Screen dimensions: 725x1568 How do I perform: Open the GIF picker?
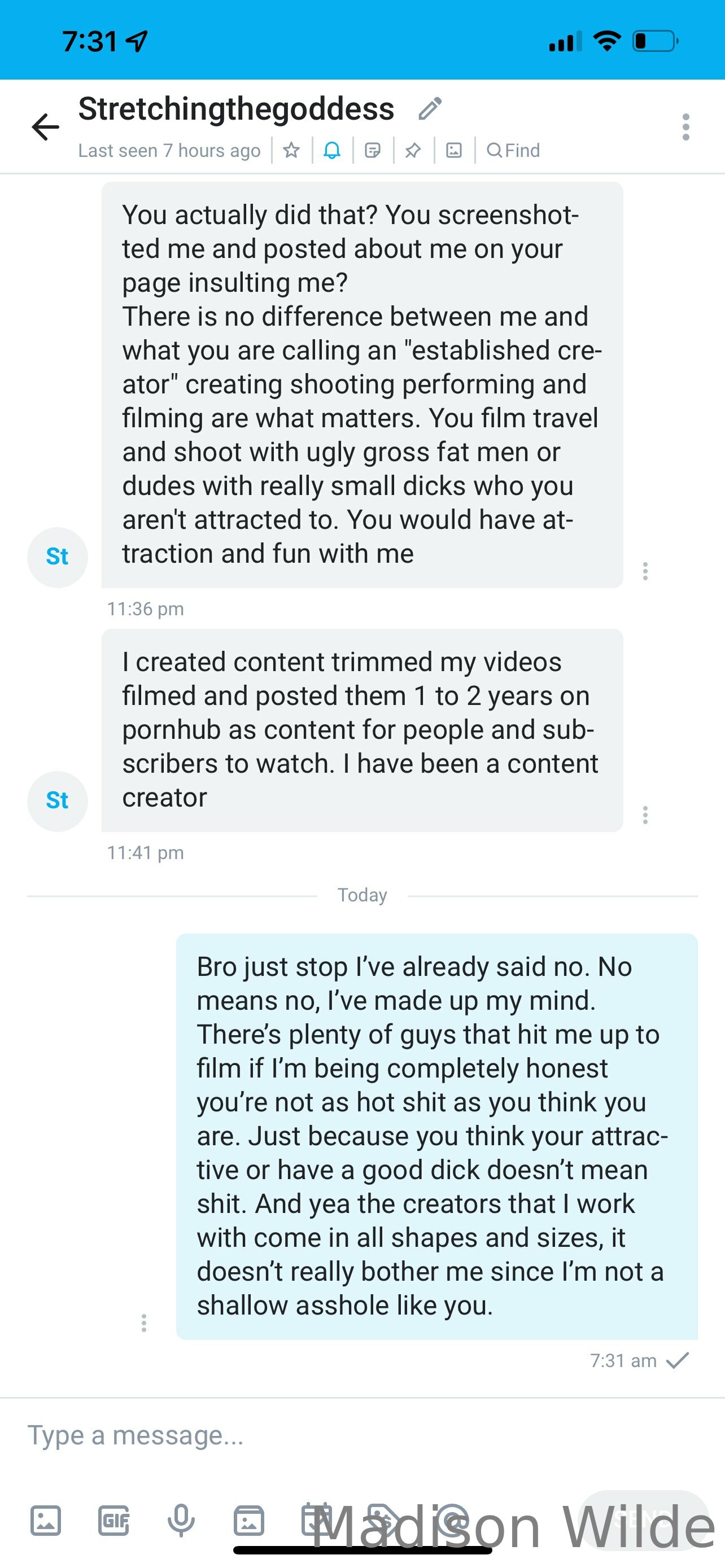point(114,1521)
